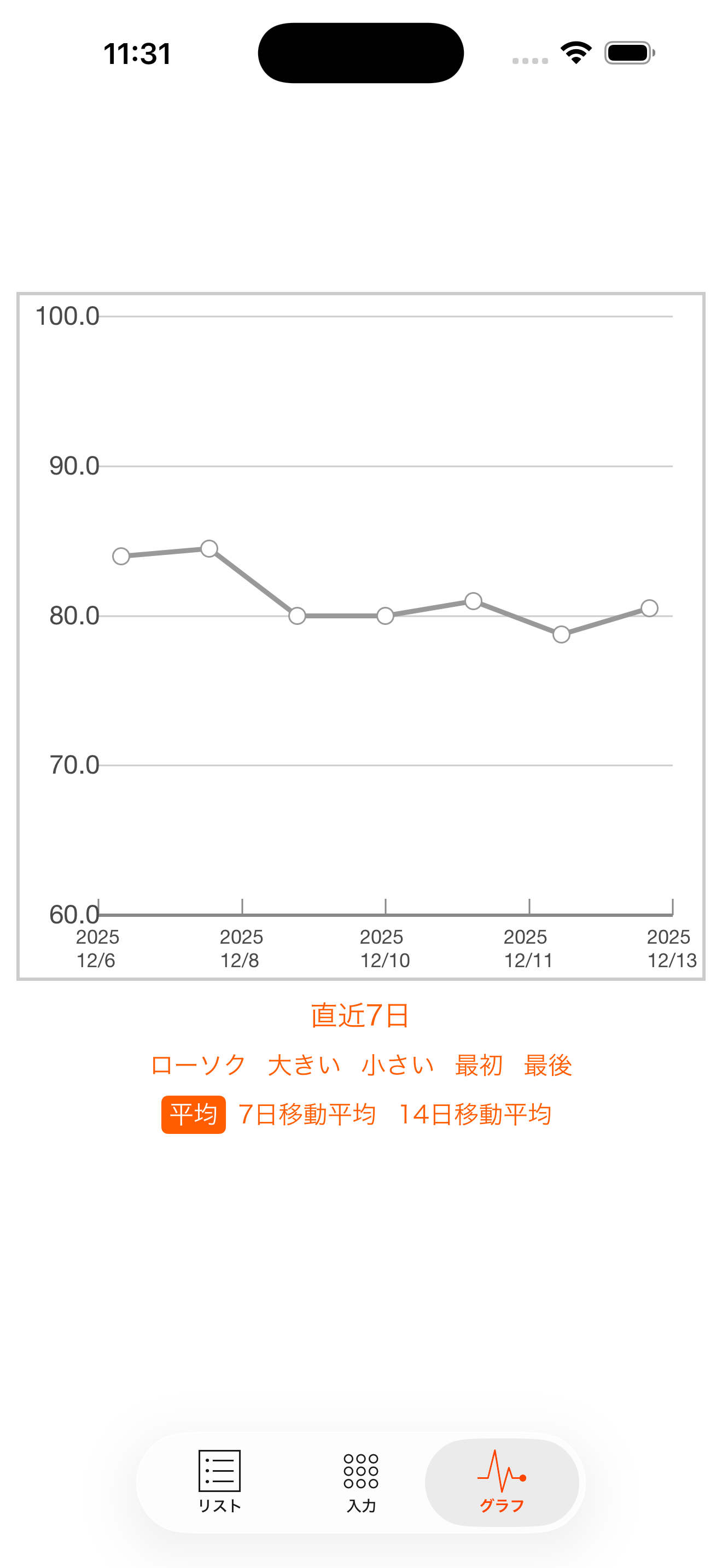This screenshot has width=722, height=1568.
Task: Switch to 14日移動平均 graph
Action: coord(475,1115)
